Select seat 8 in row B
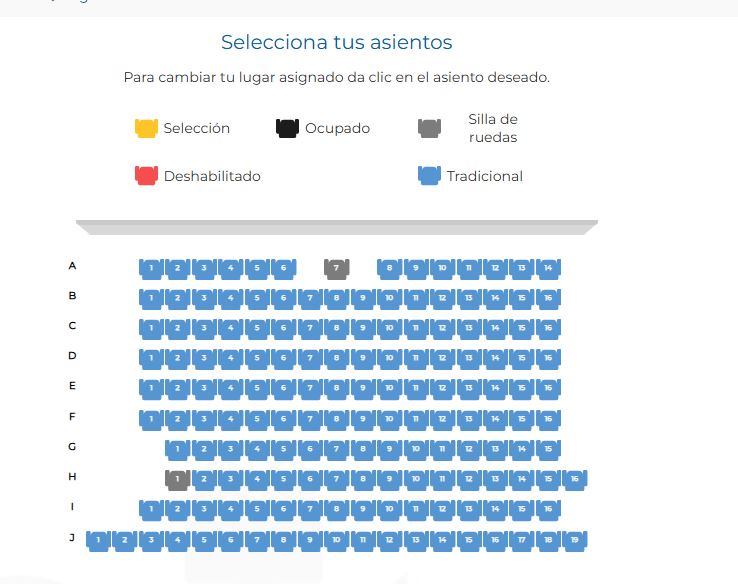This screenshot has width=738, height=584. tap(336, 298)
